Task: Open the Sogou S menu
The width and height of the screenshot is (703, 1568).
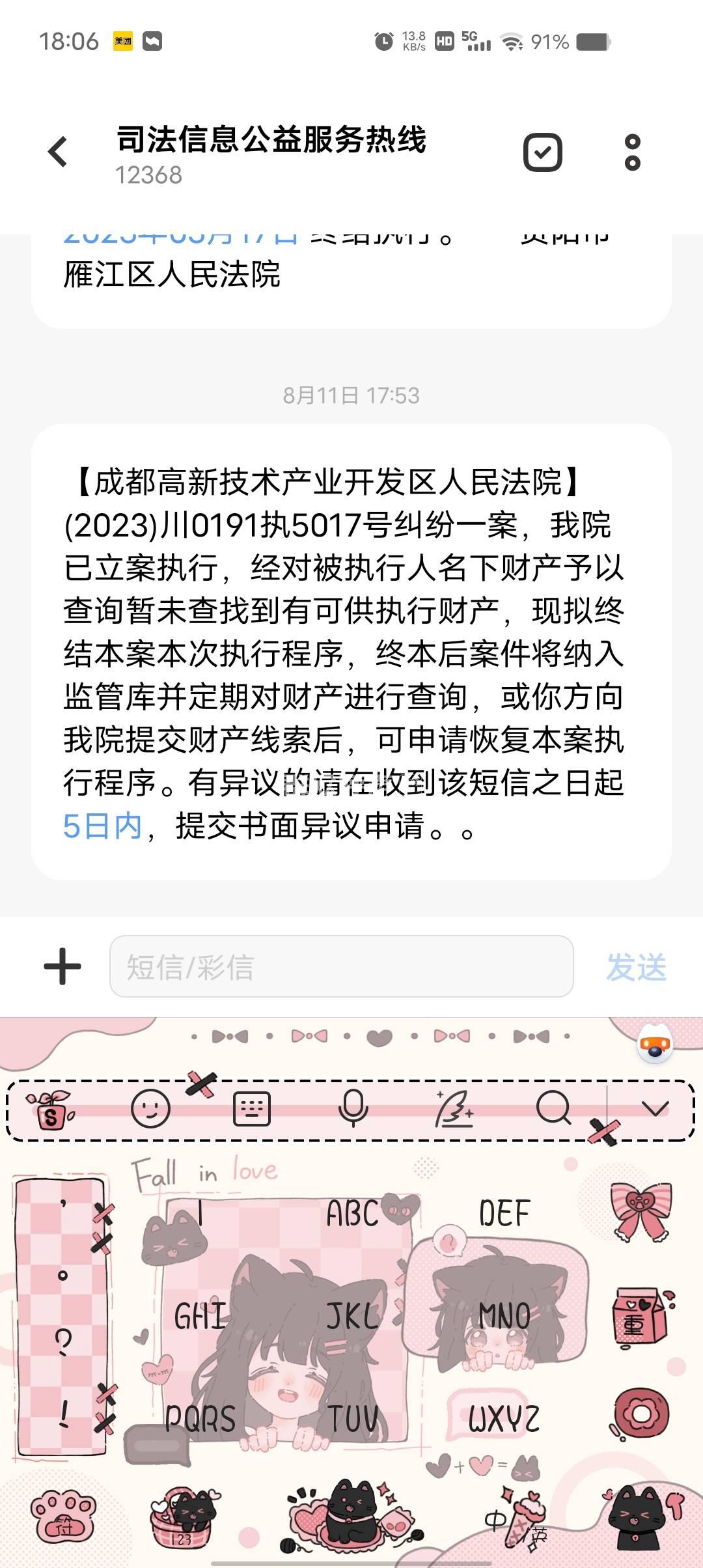Action: click(x=50, y=1108)
